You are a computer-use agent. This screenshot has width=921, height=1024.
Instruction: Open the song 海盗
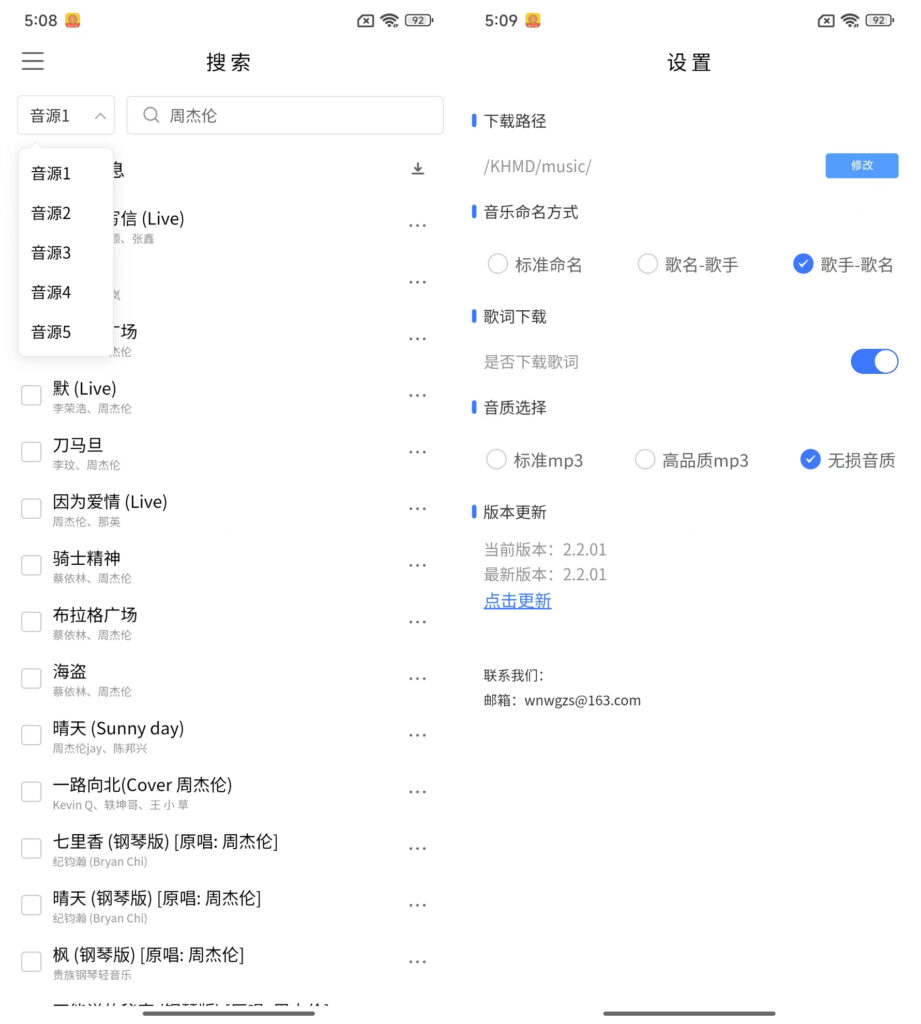[70, 672]
